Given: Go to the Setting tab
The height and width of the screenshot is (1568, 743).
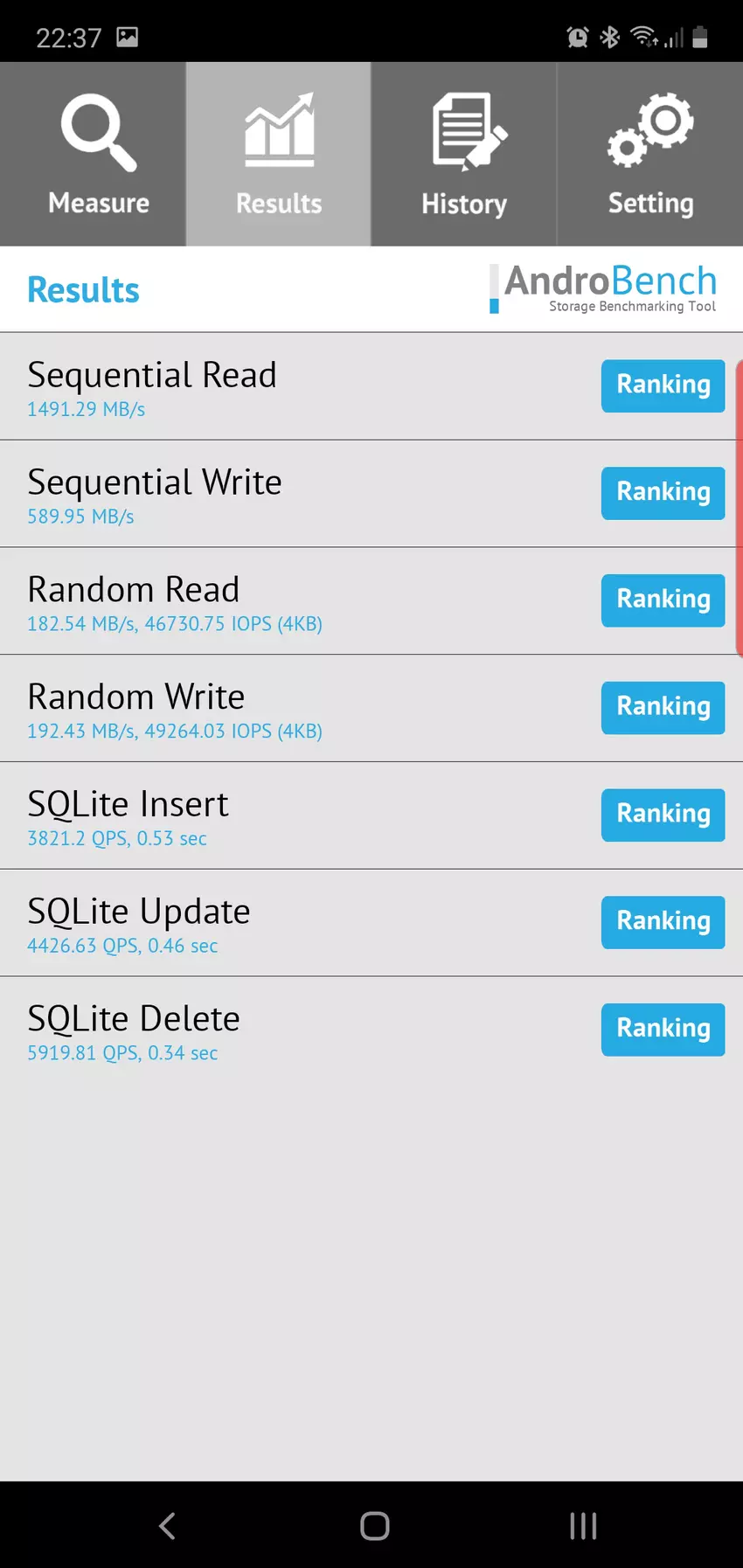Looking at the screenshot, I should (650, 155).
